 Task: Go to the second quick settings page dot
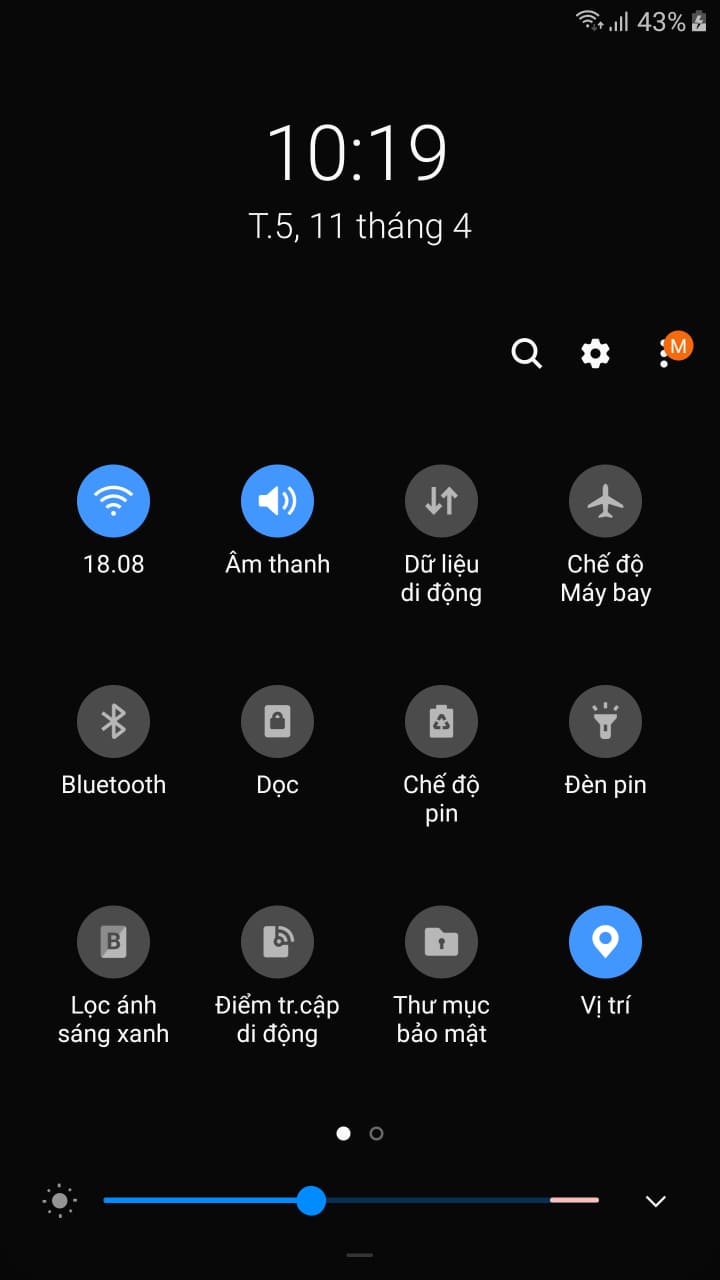[x=376, y=1133]
